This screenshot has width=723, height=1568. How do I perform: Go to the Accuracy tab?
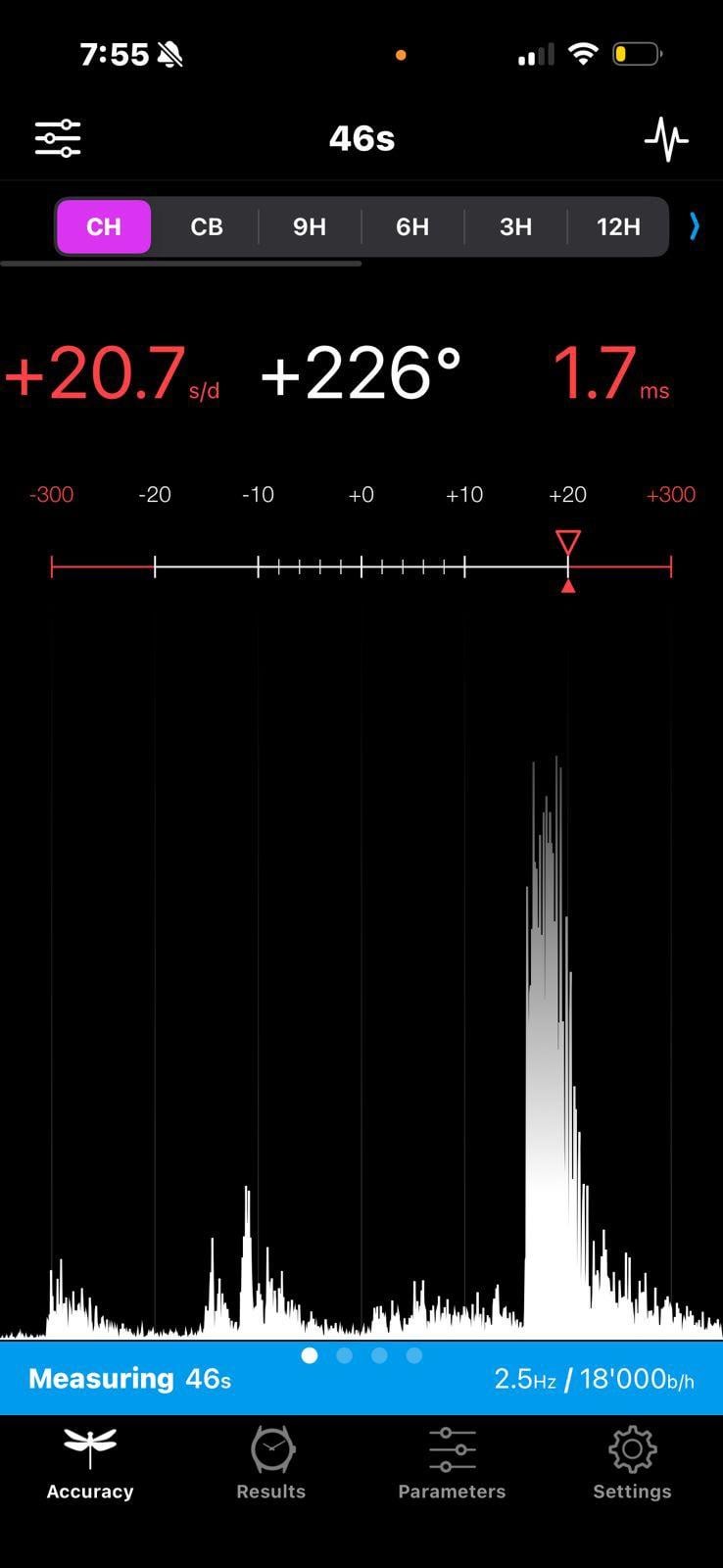pos(90,1464)
